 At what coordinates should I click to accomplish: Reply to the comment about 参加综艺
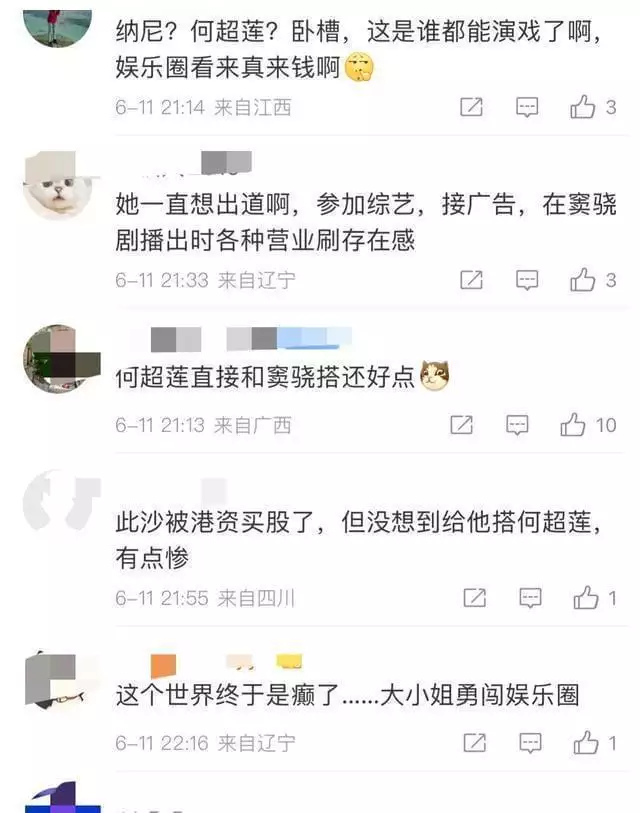(x=527, y=280)
